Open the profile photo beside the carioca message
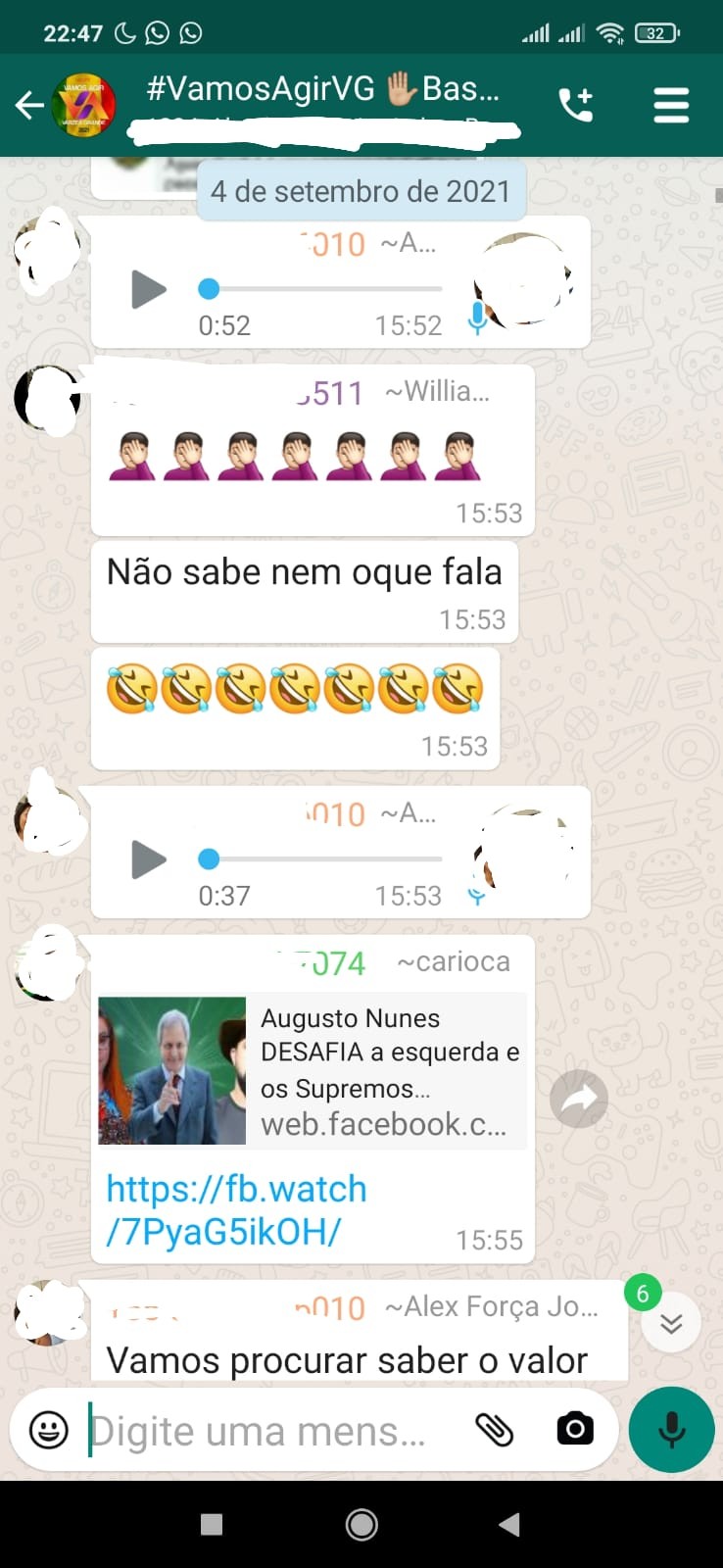The width and height of the screenshot is (723, 1568). [x=47, y=965]
